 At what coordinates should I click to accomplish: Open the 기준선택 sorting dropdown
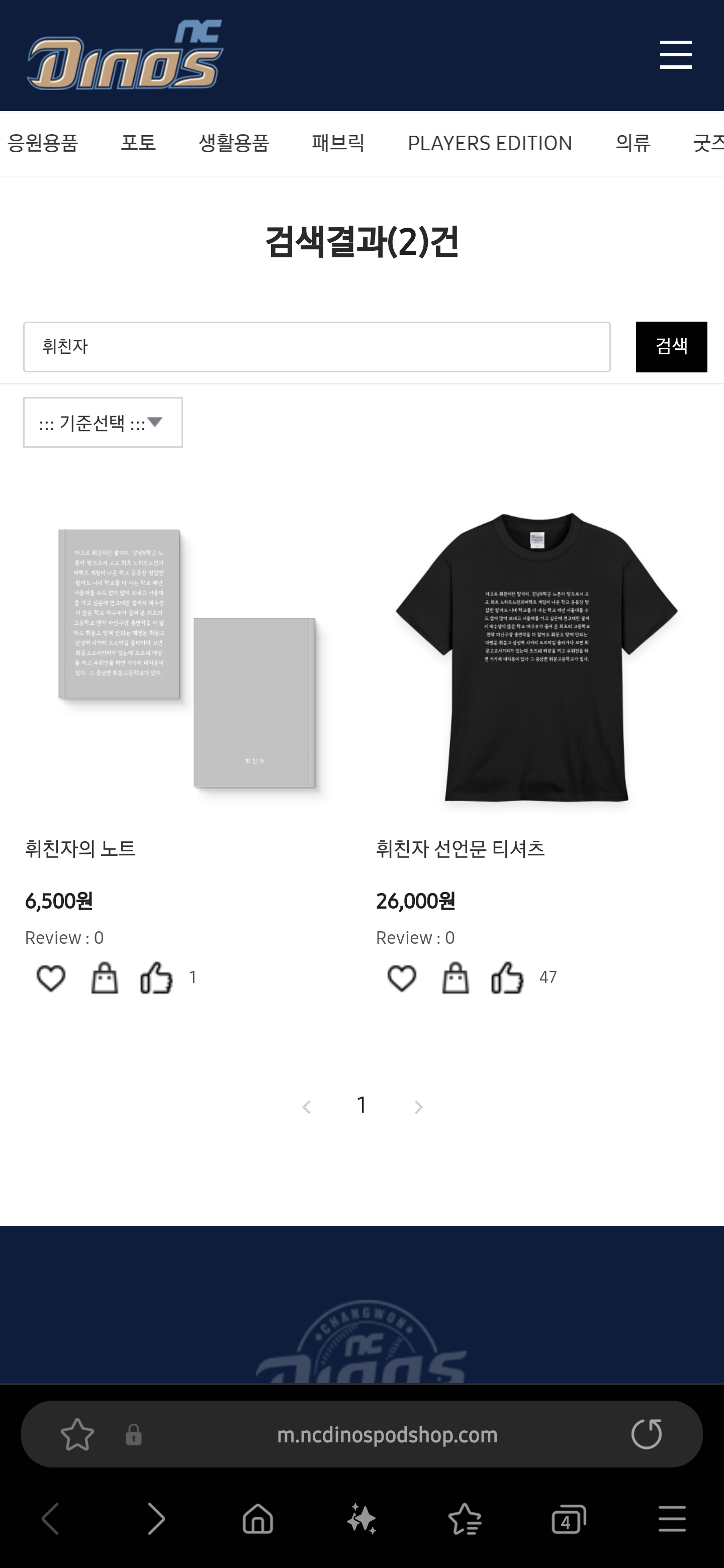[x=102, y=422]
